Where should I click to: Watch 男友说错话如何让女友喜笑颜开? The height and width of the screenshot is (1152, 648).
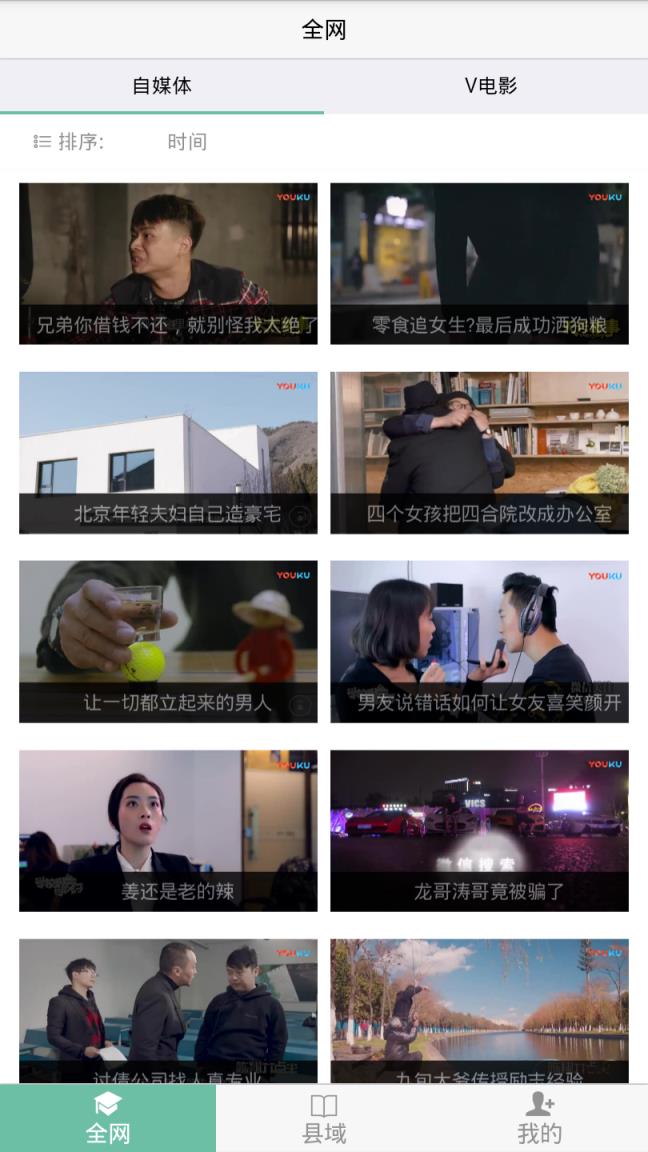[479, 641]
